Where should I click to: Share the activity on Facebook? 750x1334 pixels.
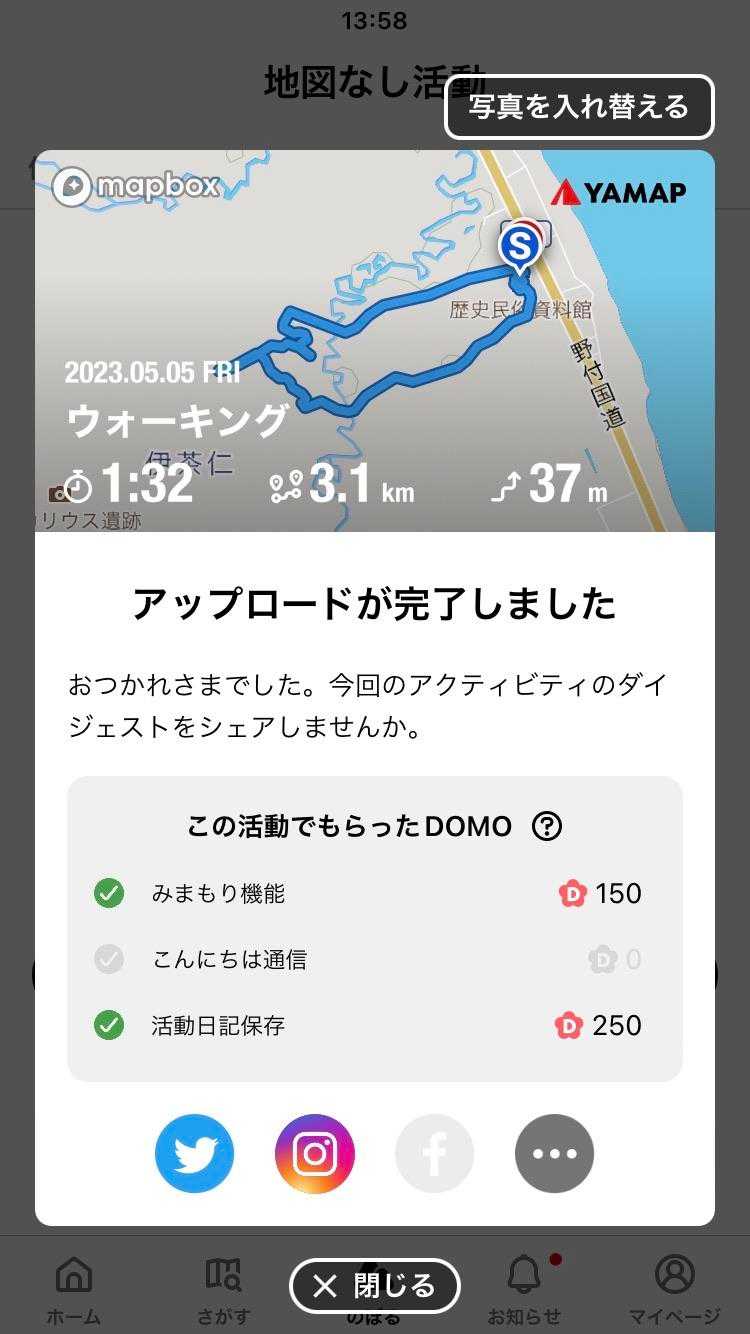(x=435, y=1154)
